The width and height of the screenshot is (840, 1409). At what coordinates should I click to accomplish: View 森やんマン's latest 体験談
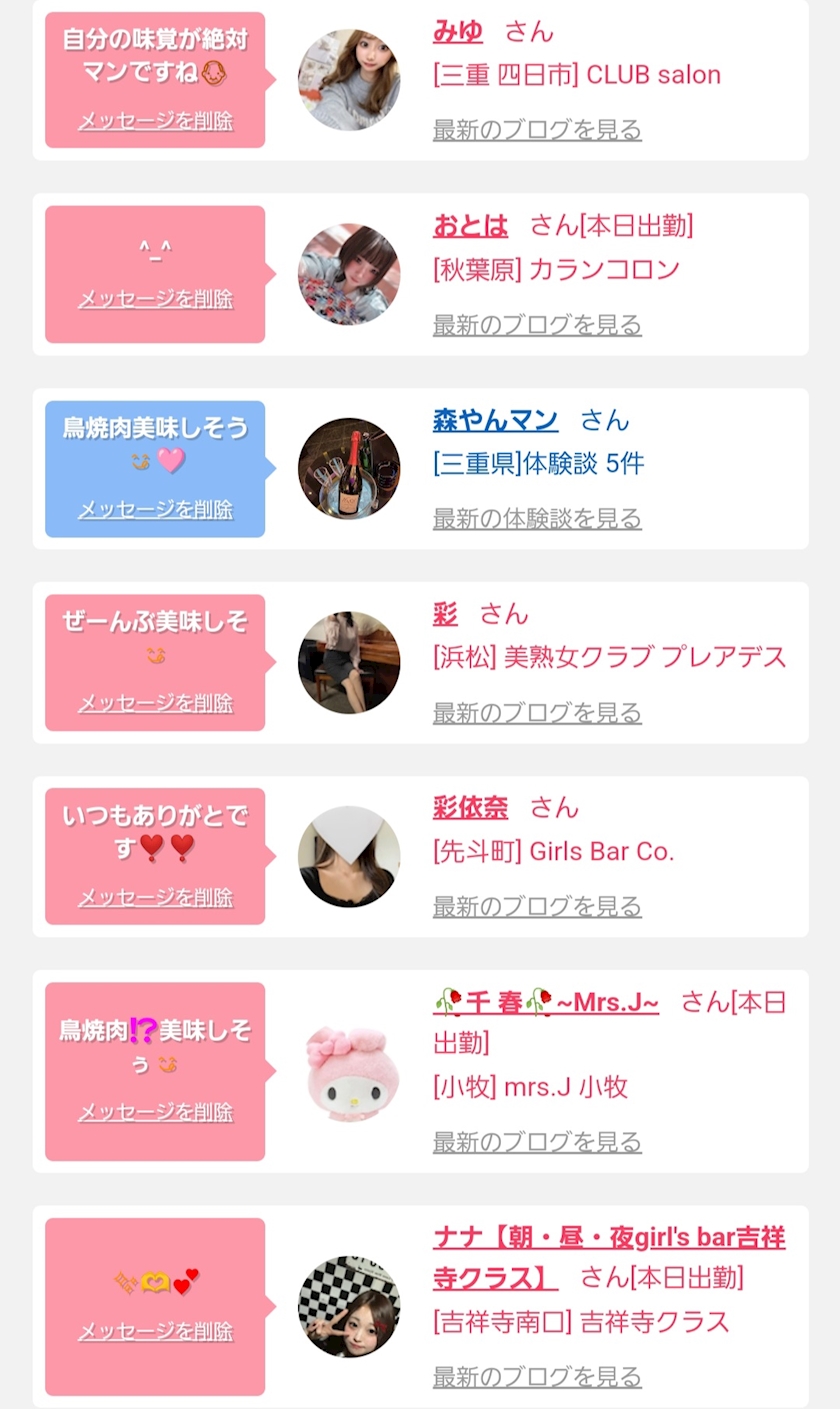[x=537, y=518]
